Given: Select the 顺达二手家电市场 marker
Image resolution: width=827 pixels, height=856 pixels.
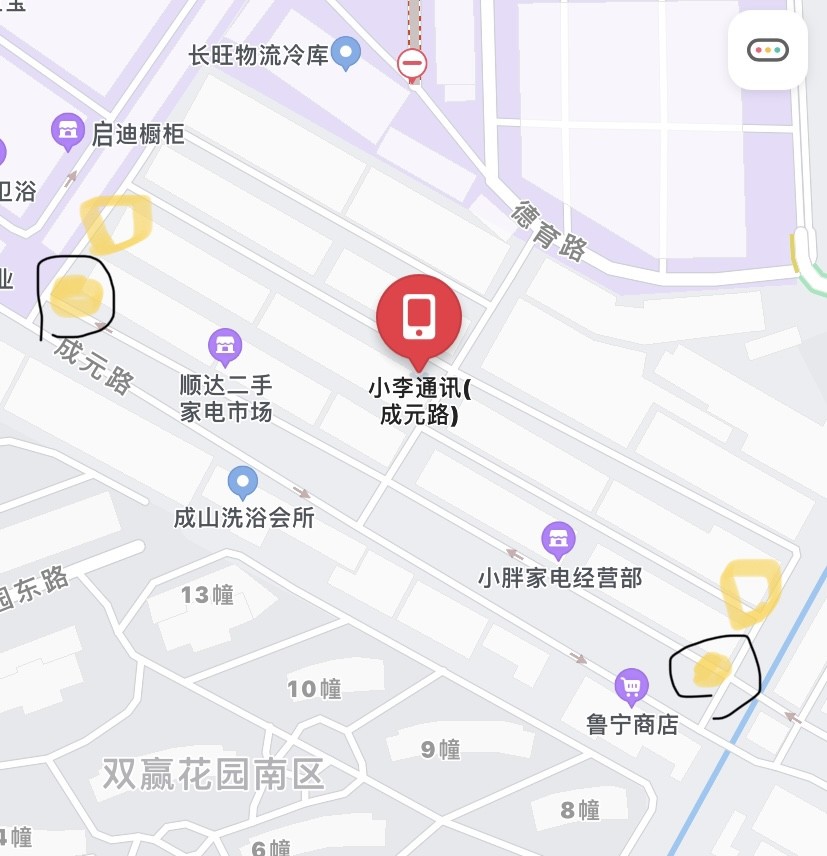Looking at the screenshot, I should [x=225, y=346].
